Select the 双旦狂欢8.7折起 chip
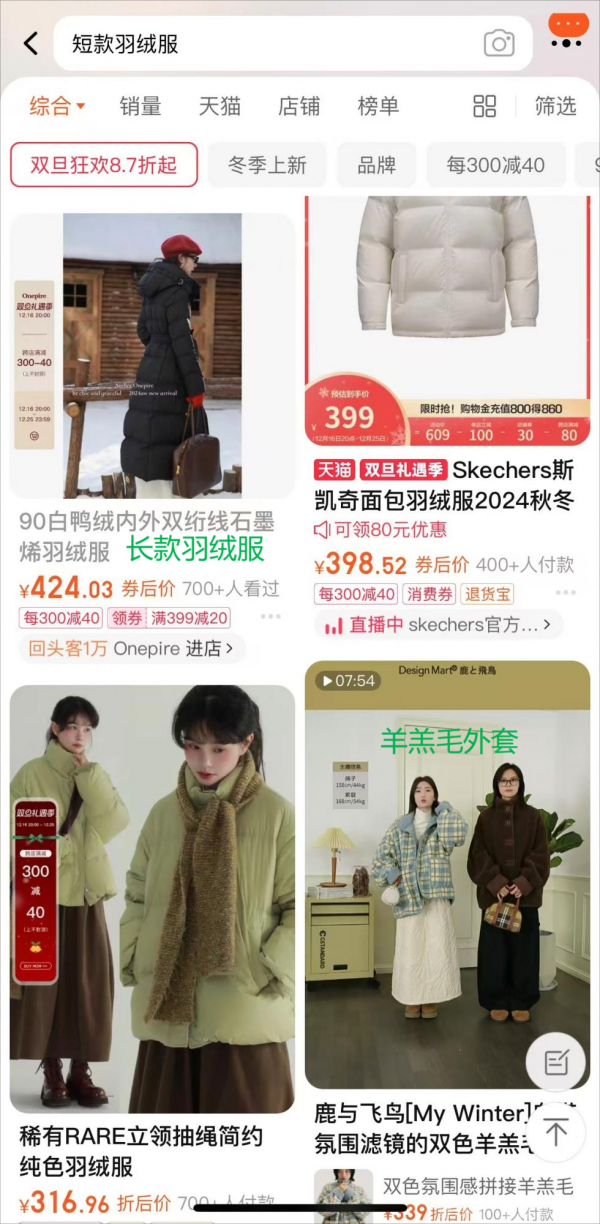This screenshot has width=600, height=1224. coord(104,165)
